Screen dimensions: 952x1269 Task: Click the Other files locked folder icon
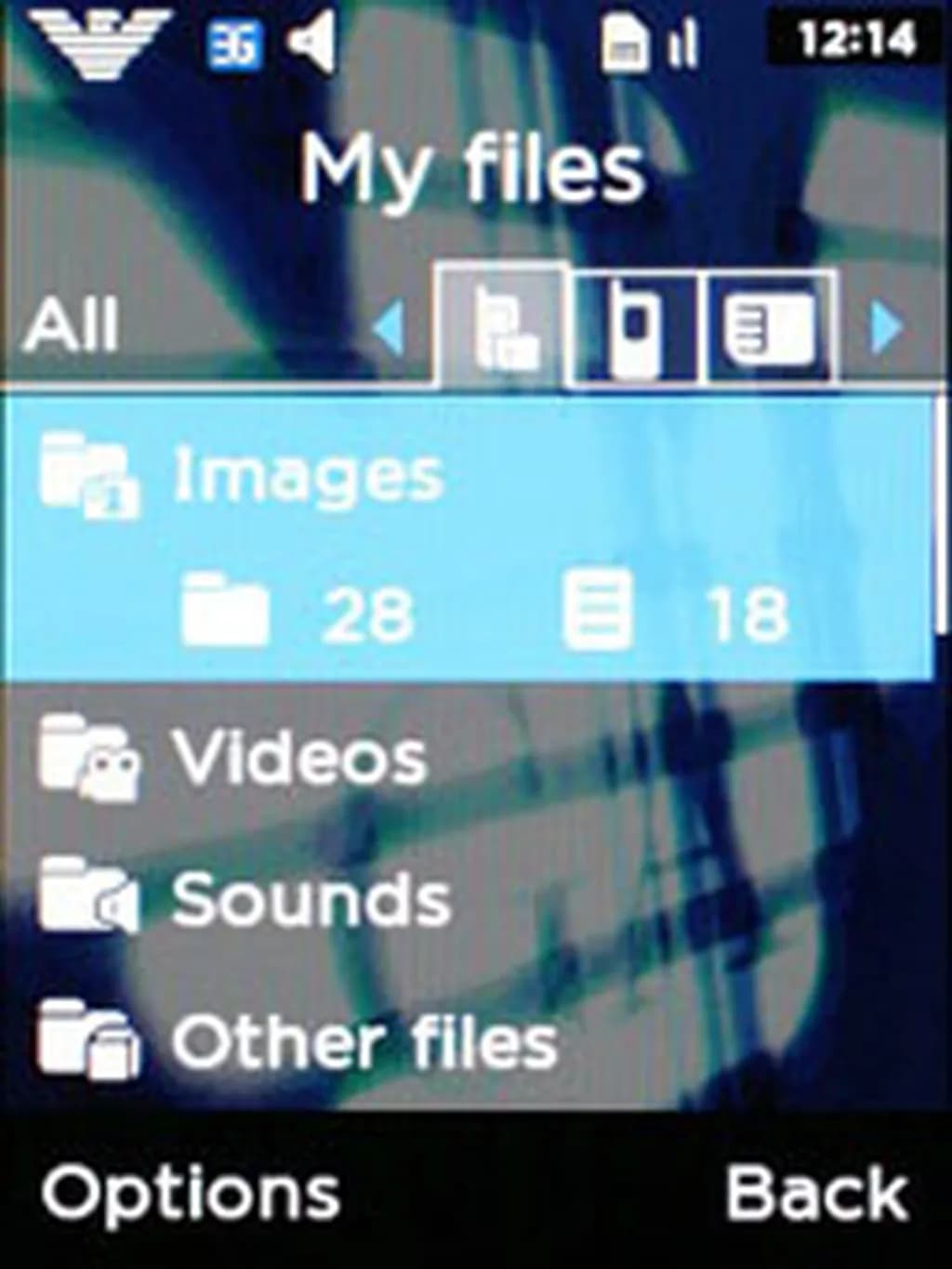(88, 1039)
